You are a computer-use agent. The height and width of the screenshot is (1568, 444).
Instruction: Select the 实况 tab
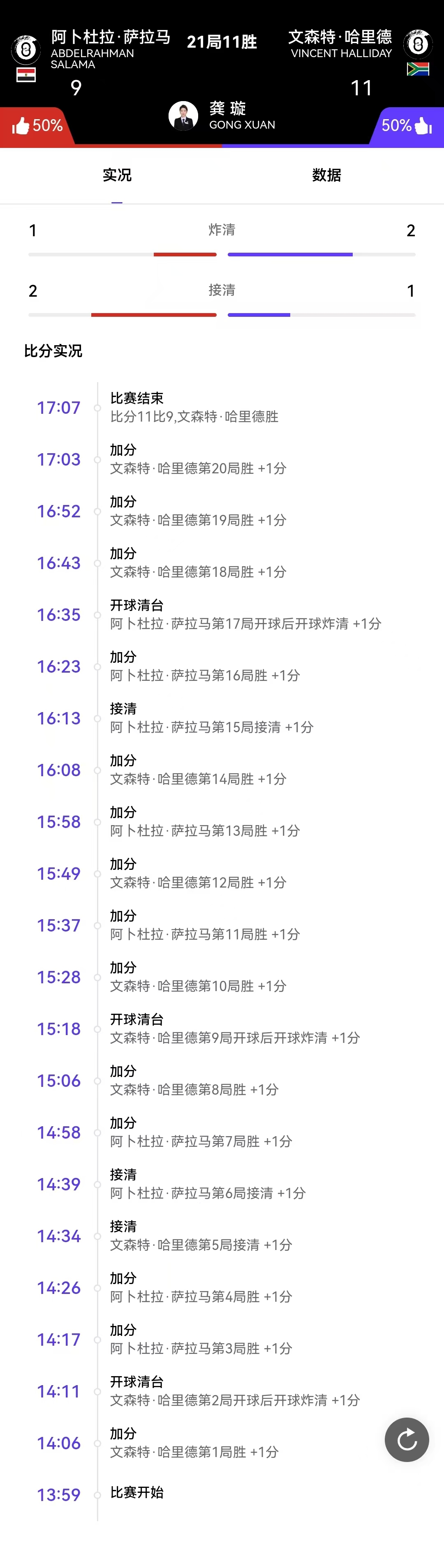point(117,175)
